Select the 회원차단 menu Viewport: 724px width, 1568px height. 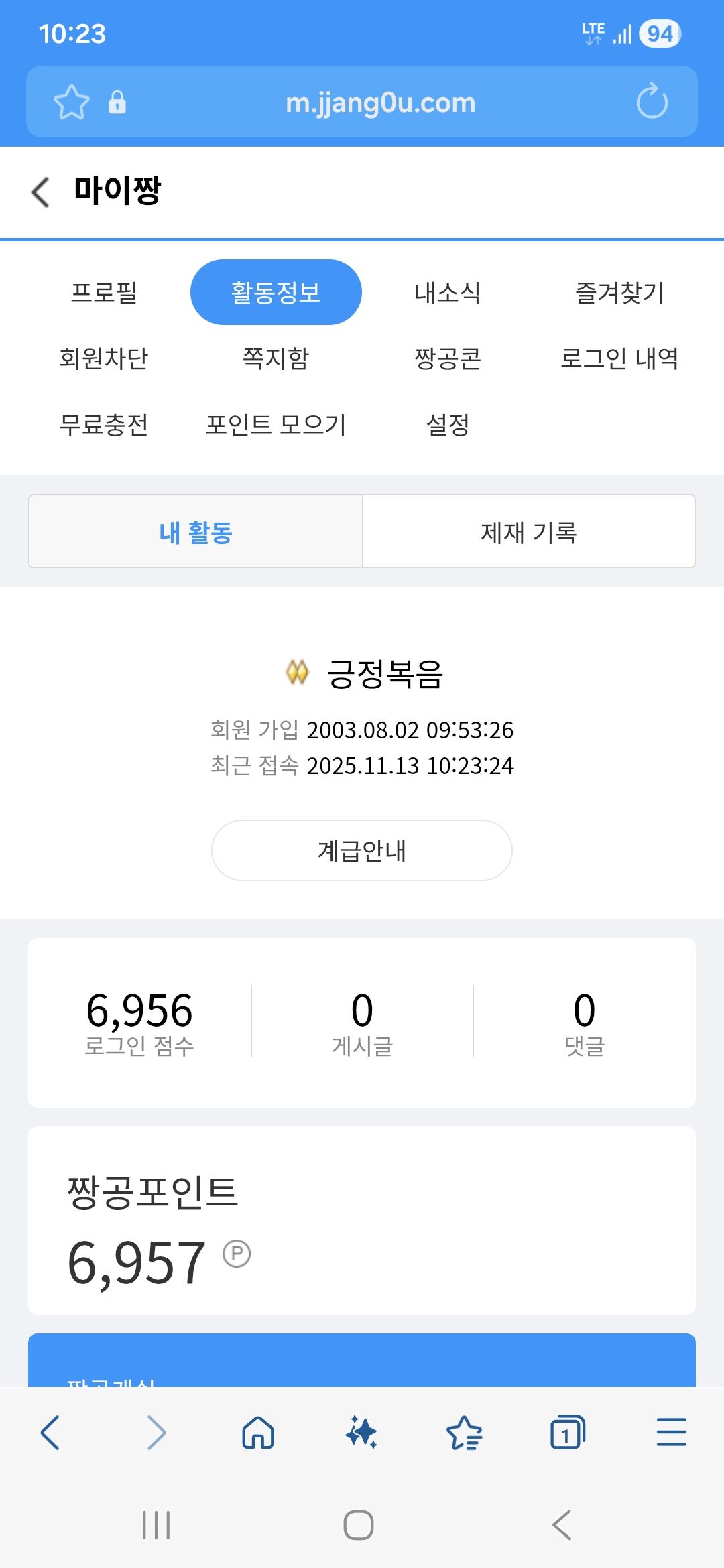104,358
